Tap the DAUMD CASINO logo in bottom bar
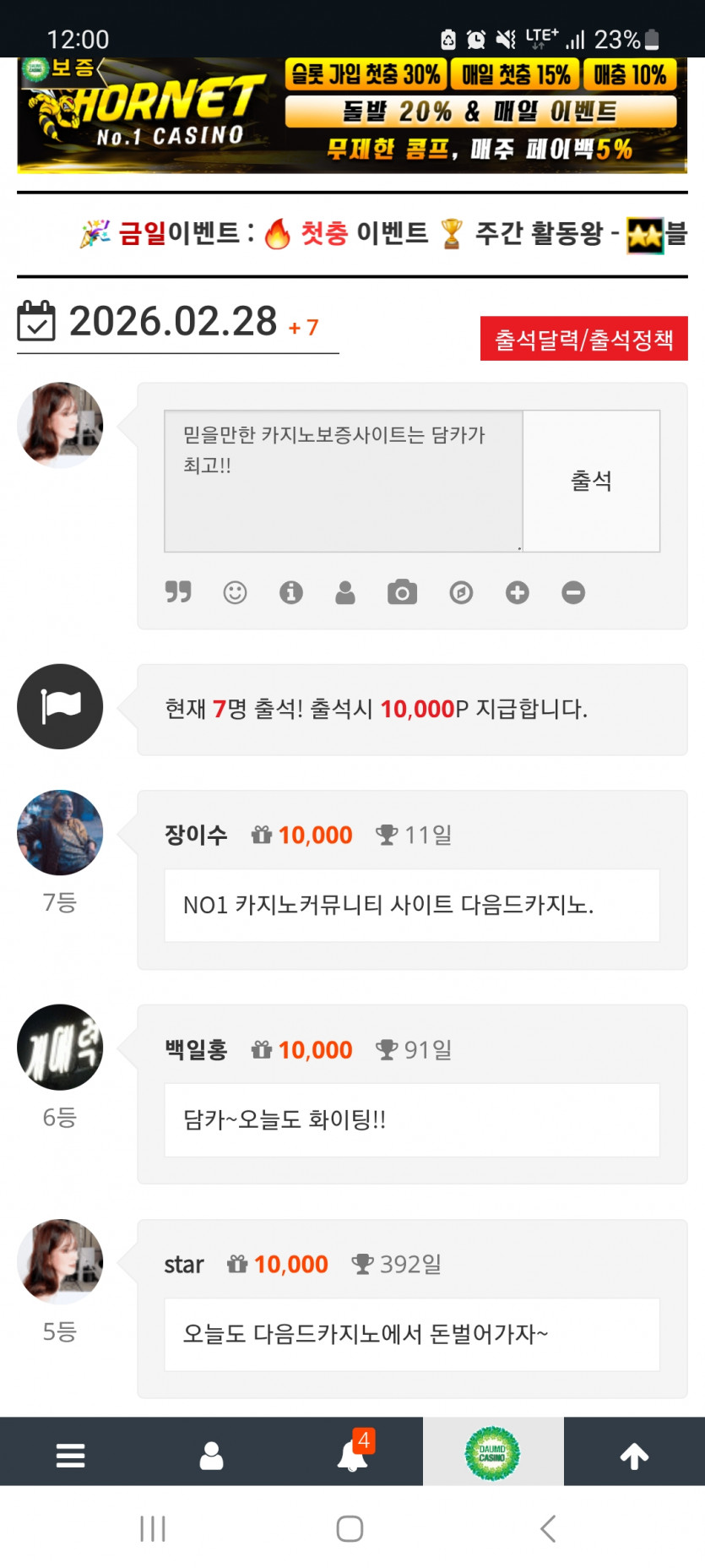Viewport: 705px width, 1568px height. click(494, 1453)
